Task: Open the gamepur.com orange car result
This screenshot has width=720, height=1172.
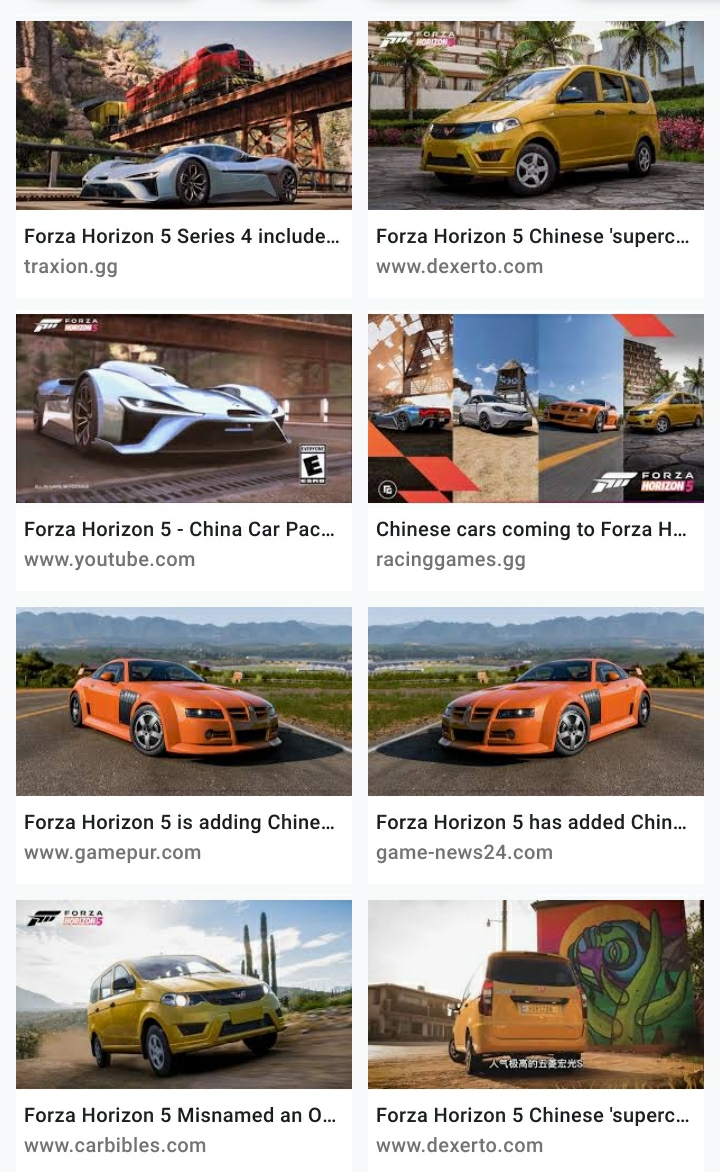Action: 183,745
